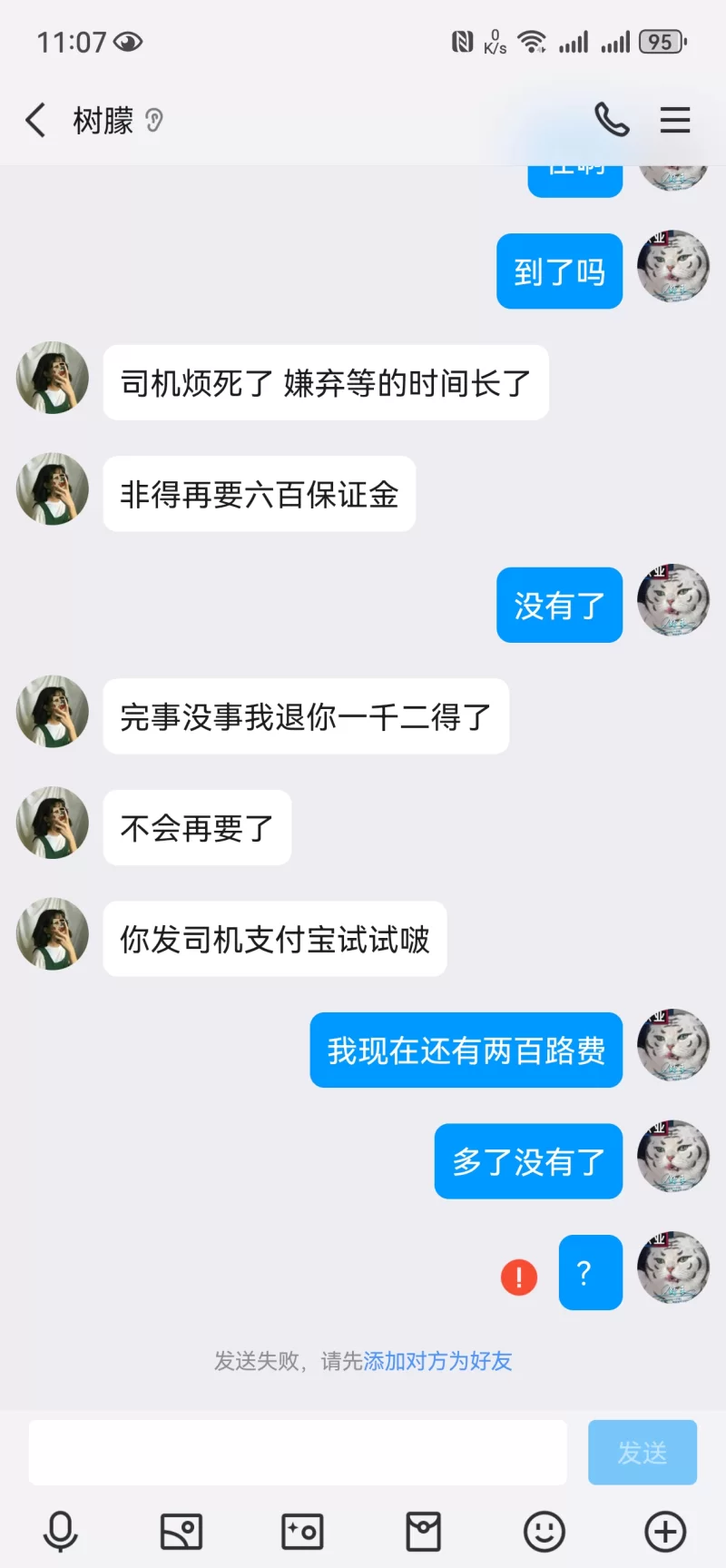Screen dimensions: 726x1568
Task: Start a voice call with this contact
Action: [x=612, y=120]
